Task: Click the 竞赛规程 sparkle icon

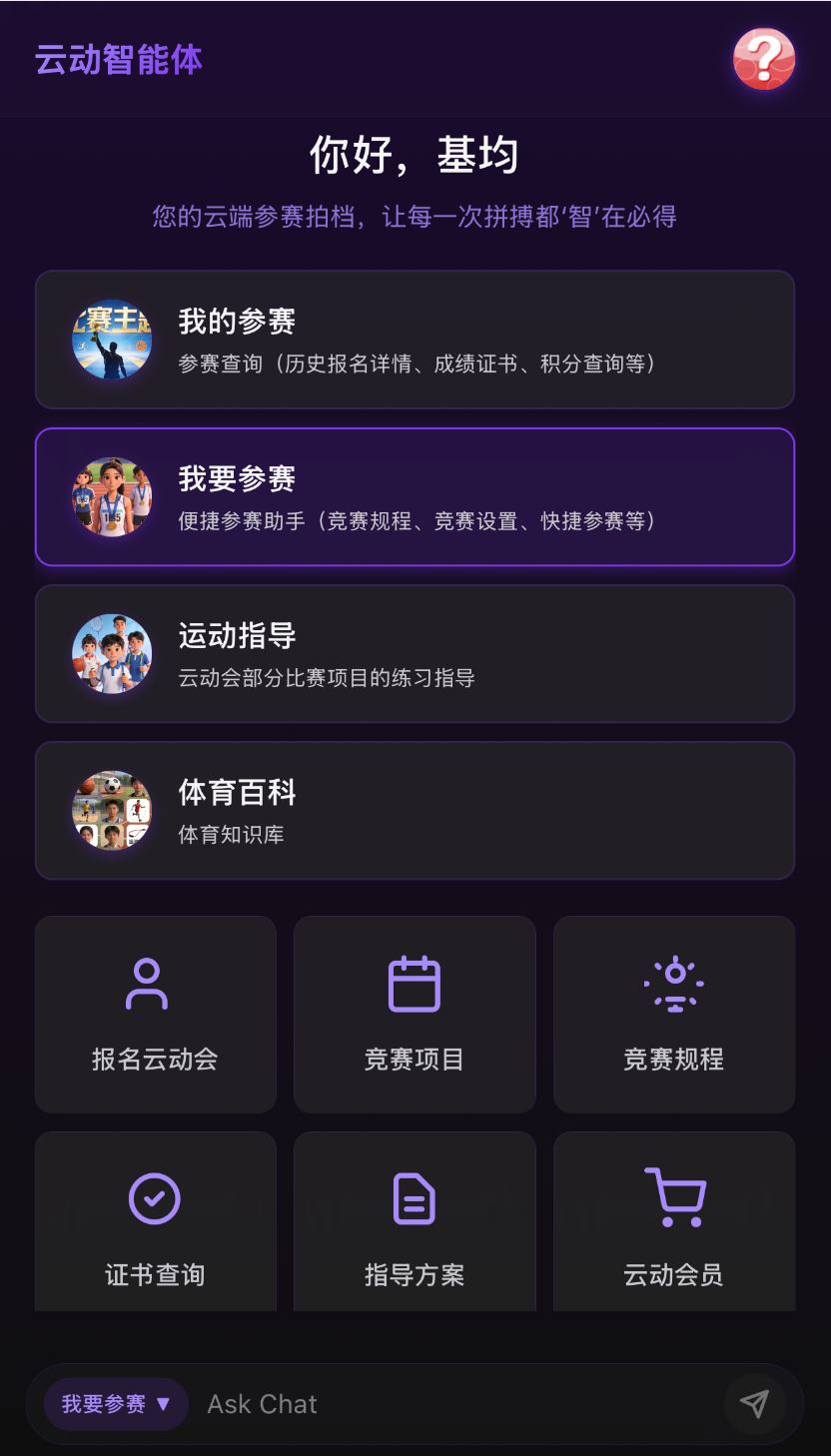Action: [x=674, y=983]
